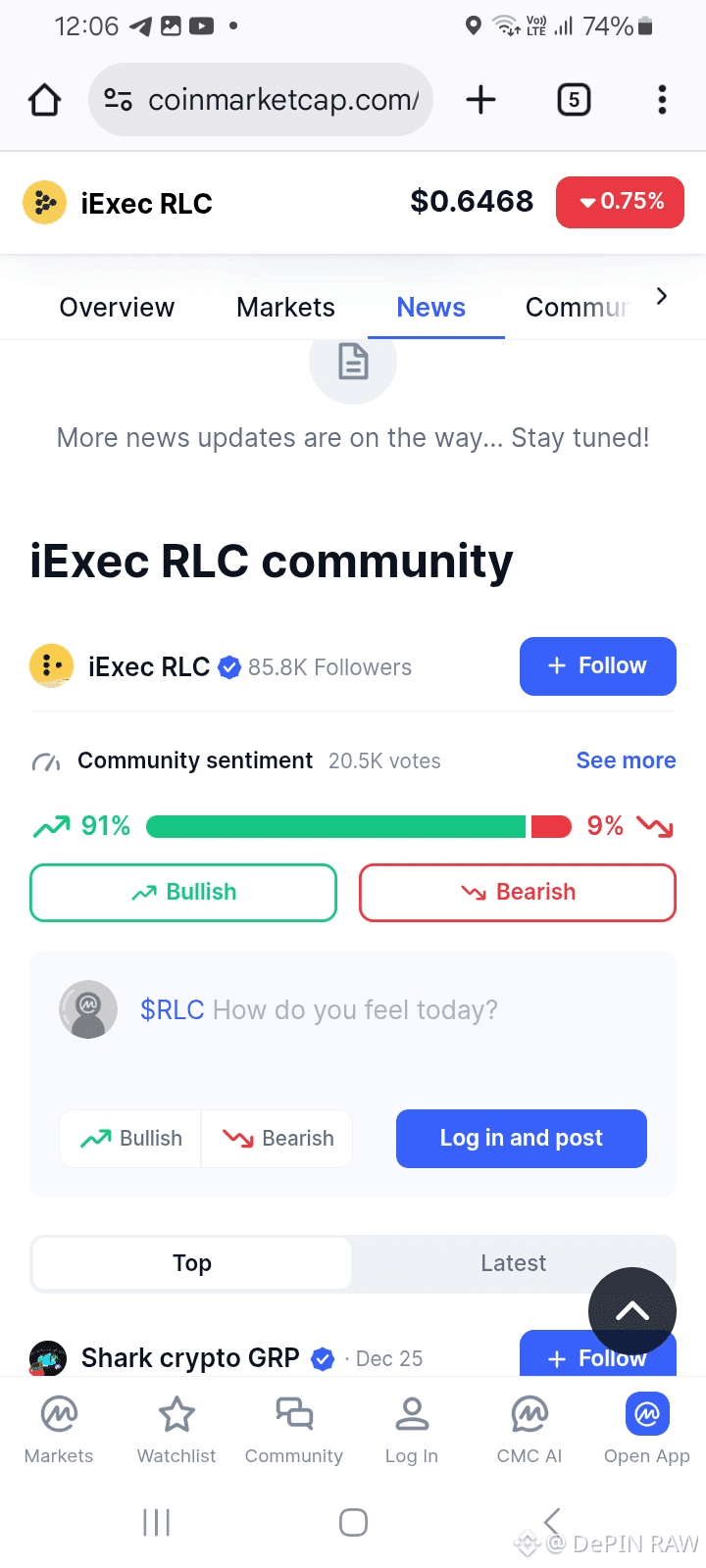The width and height of the screenshot is (706, 1568).
Task: Open the browser overflow menu
Action: pyautogui.click(x=662, y=100)
